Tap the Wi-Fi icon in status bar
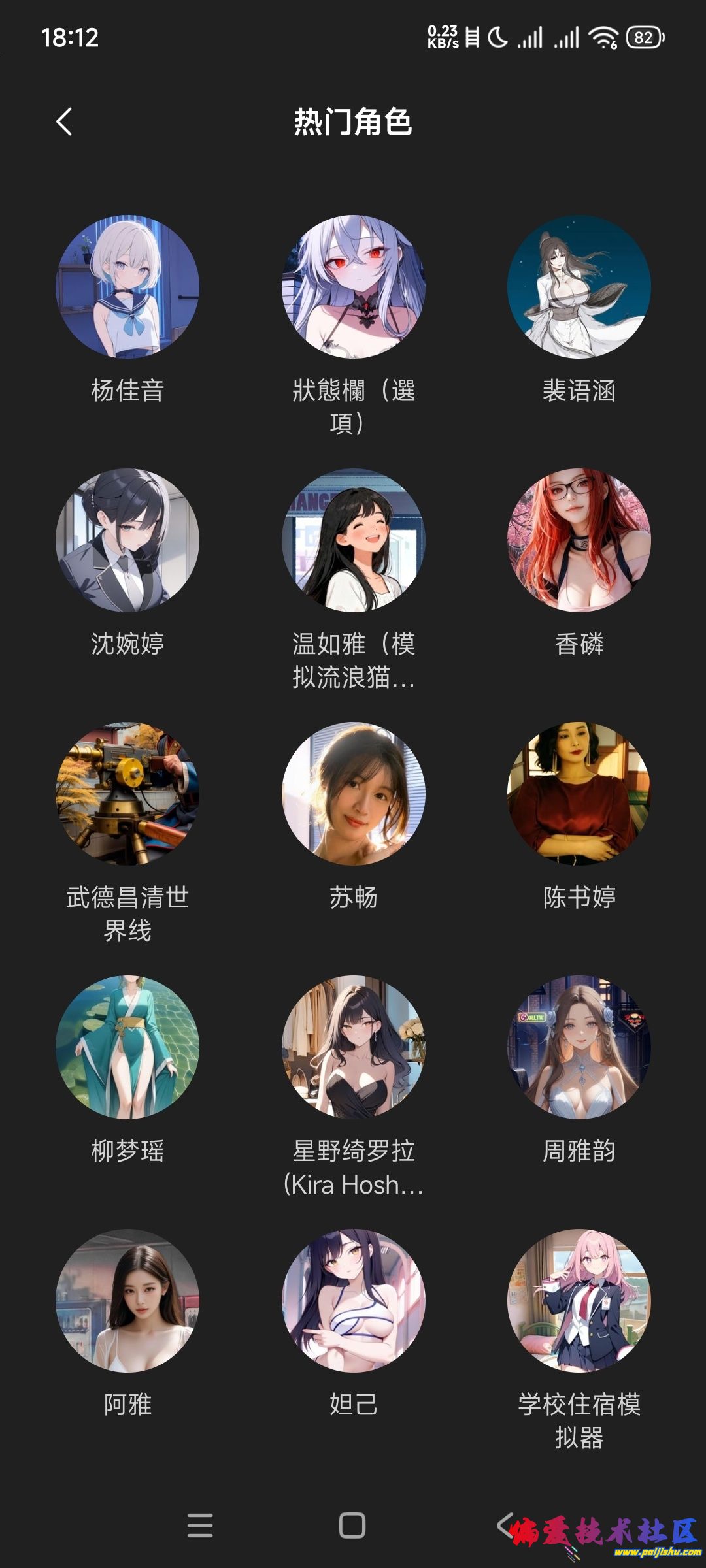706x1568 pixels. click(x=605, y=38)
